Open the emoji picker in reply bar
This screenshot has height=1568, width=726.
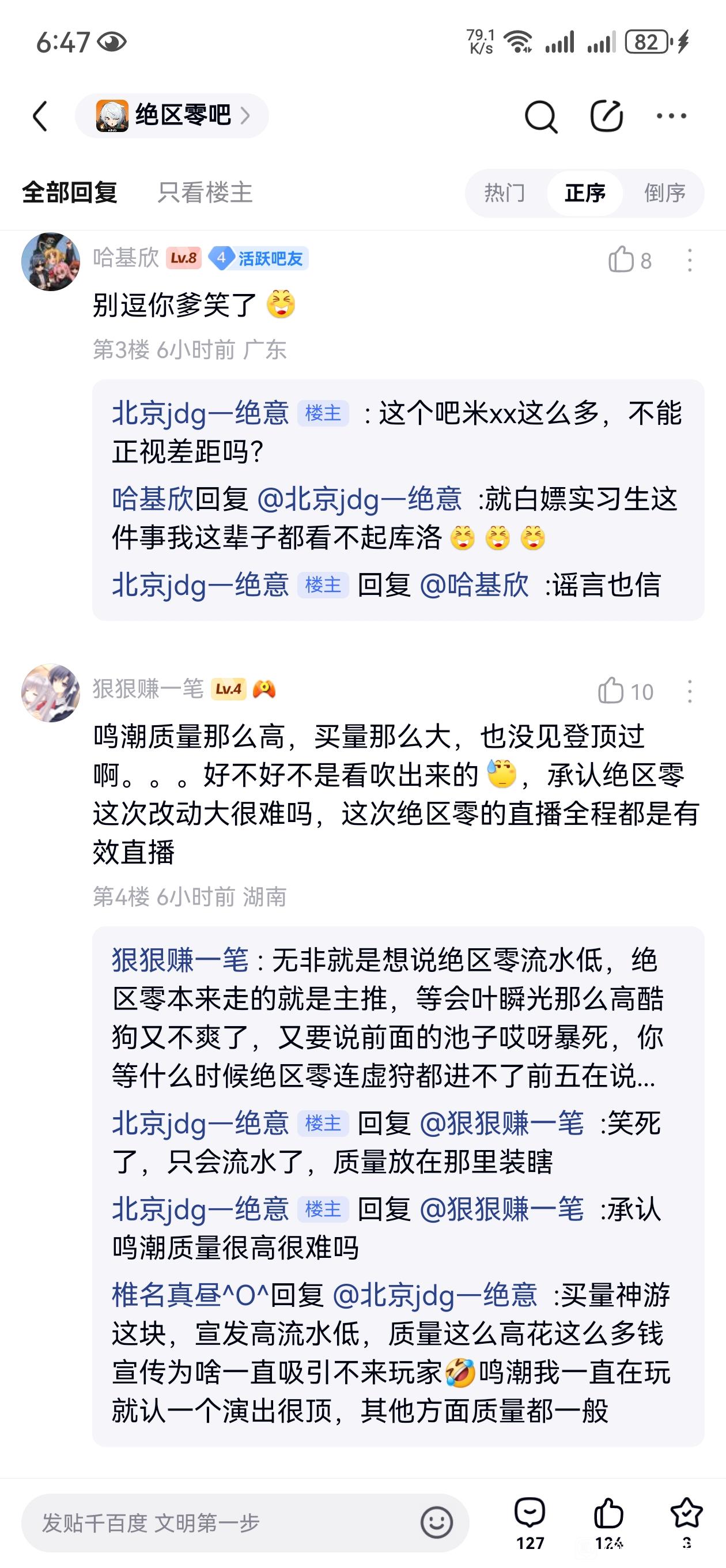pyautogui.click(x=436, y=1523)
